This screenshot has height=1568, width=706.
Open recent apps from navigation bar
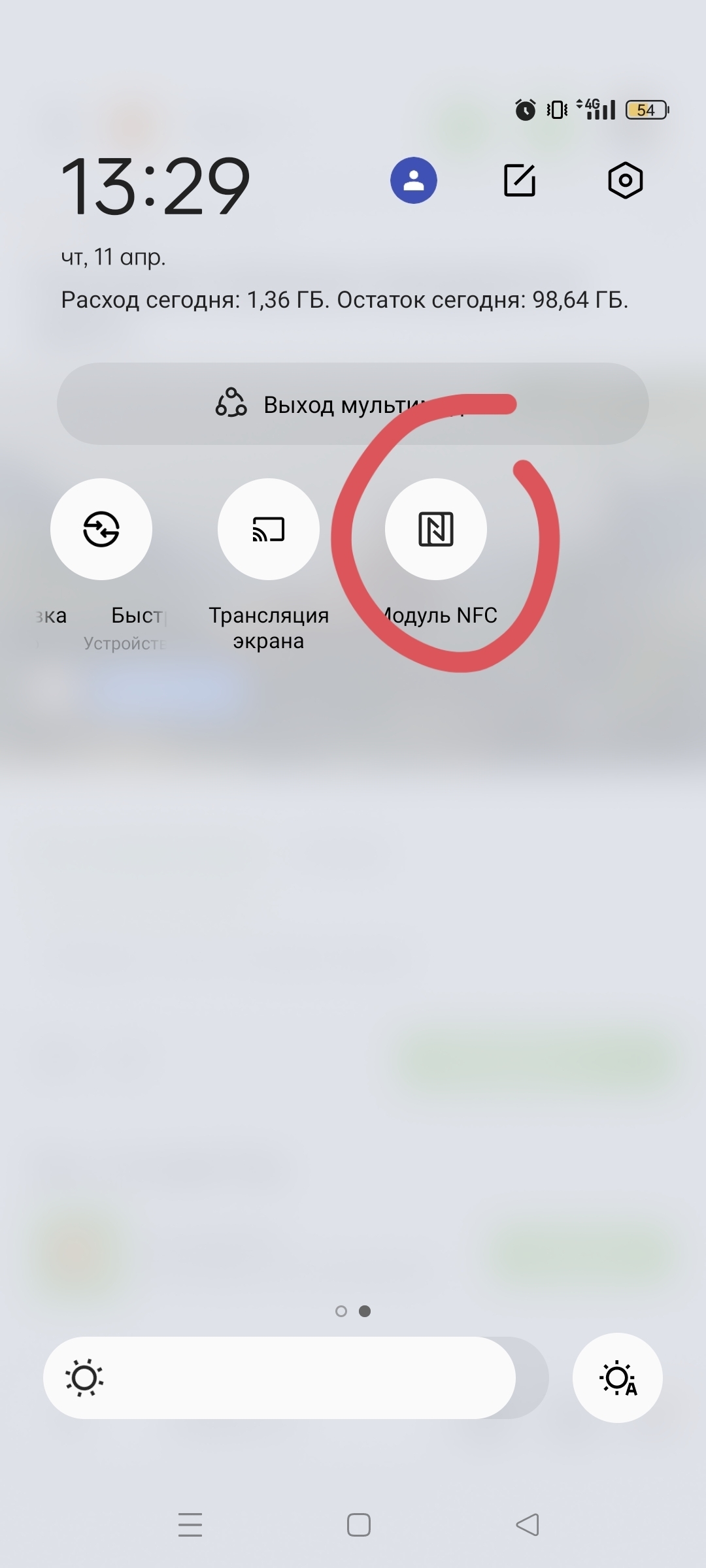(190, 1525)
